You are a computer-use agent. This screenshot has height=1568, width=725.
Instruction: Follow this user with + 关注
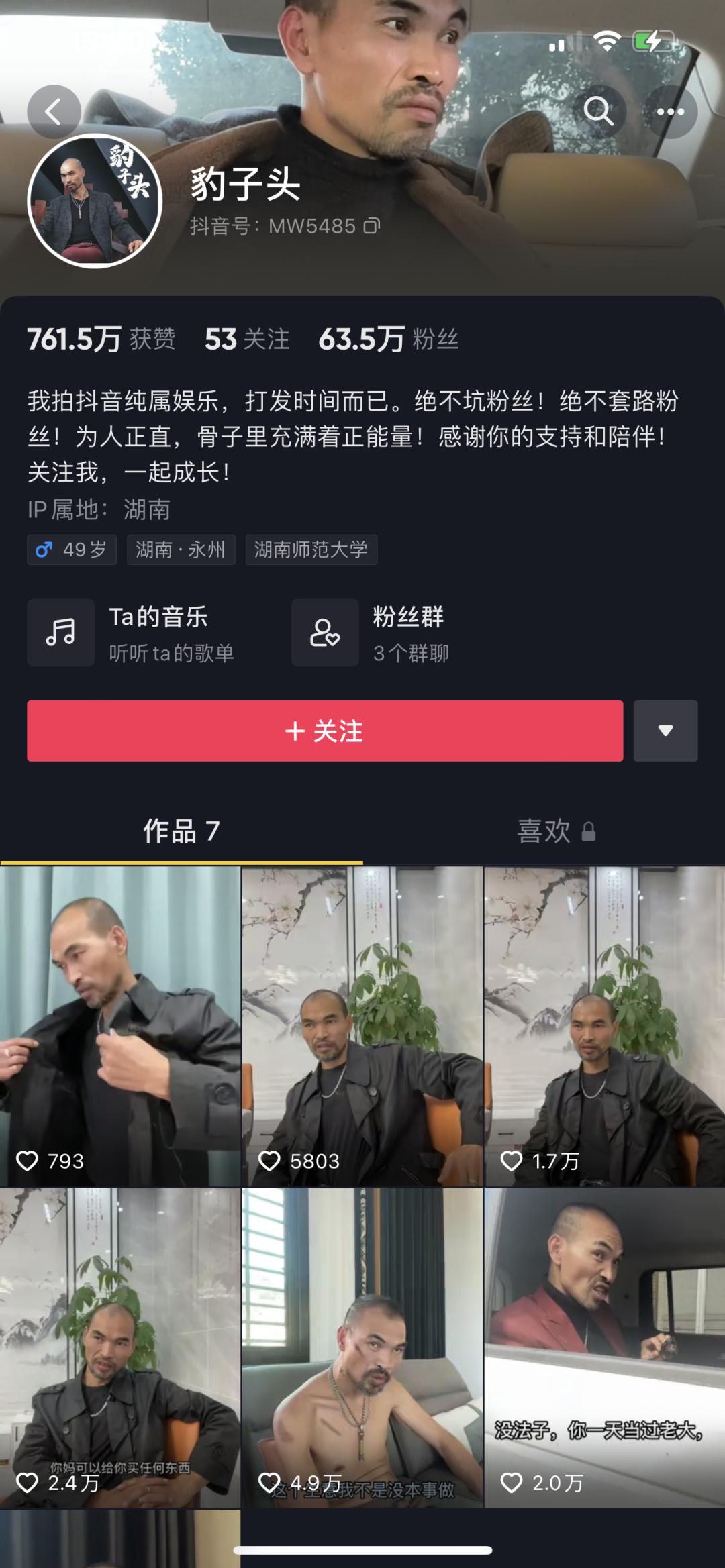325,731
